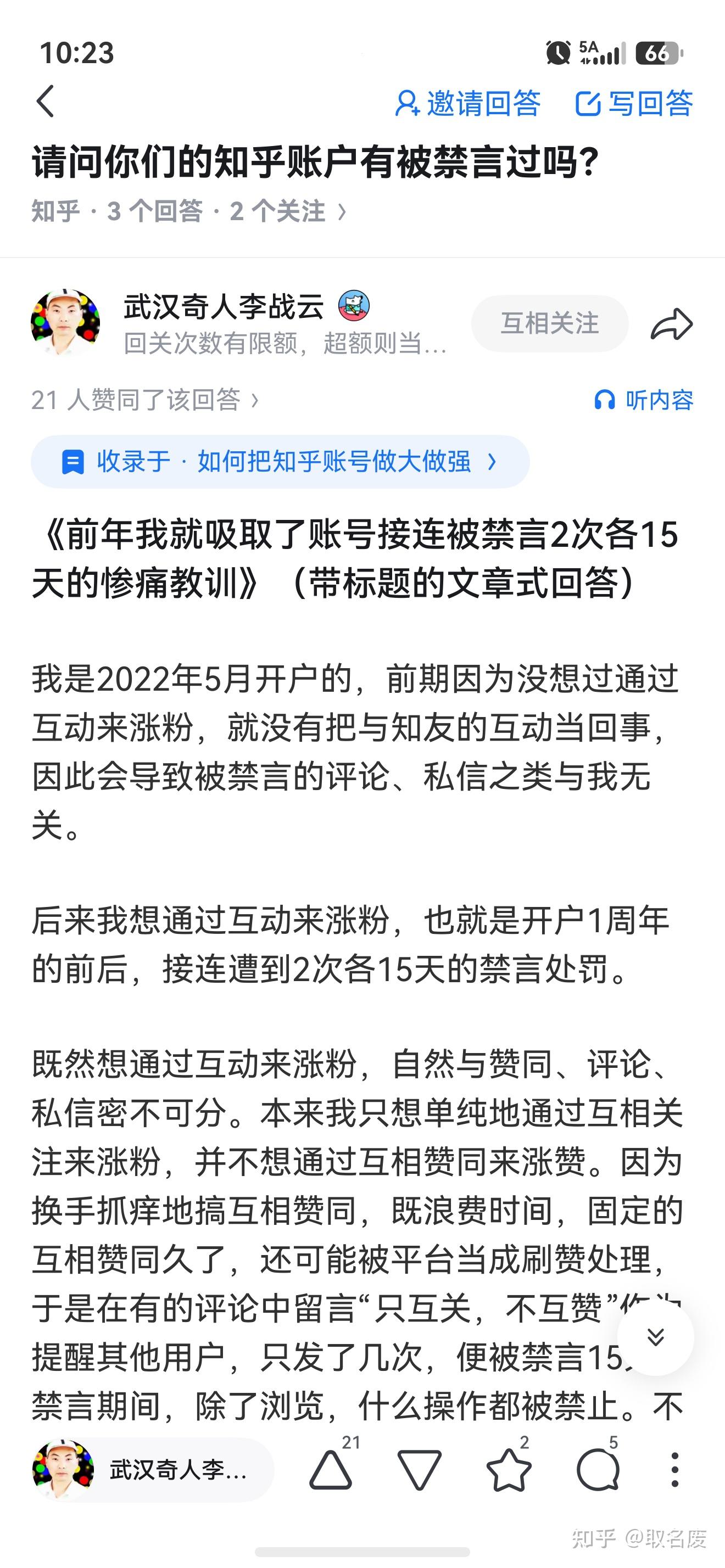725x1568 pixels.
Task: Tap the author chip in the bottom bar
Action: point(152,1470)
